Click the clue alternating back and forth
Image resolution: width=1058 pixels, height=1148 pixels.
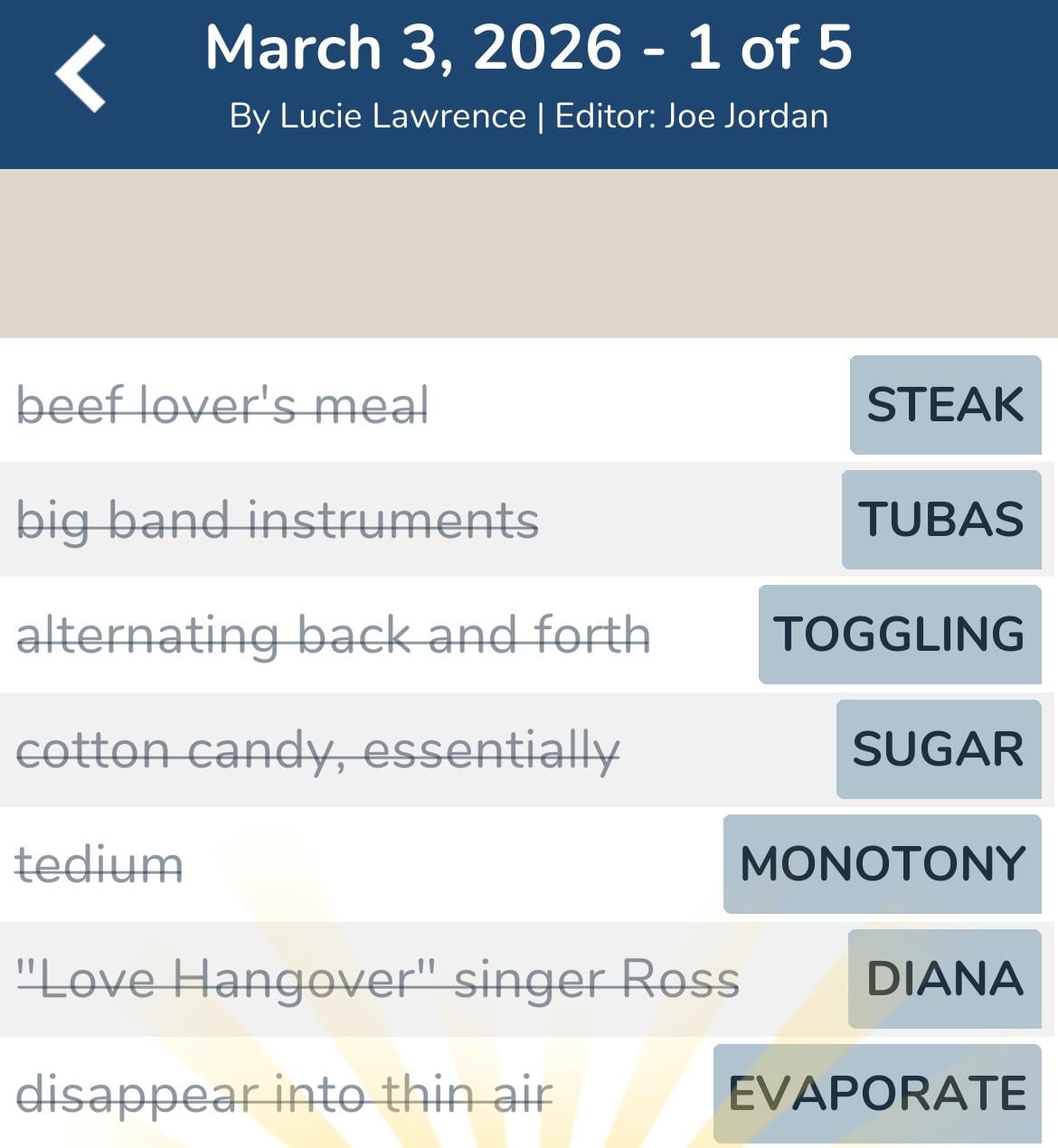click(335, 635)
